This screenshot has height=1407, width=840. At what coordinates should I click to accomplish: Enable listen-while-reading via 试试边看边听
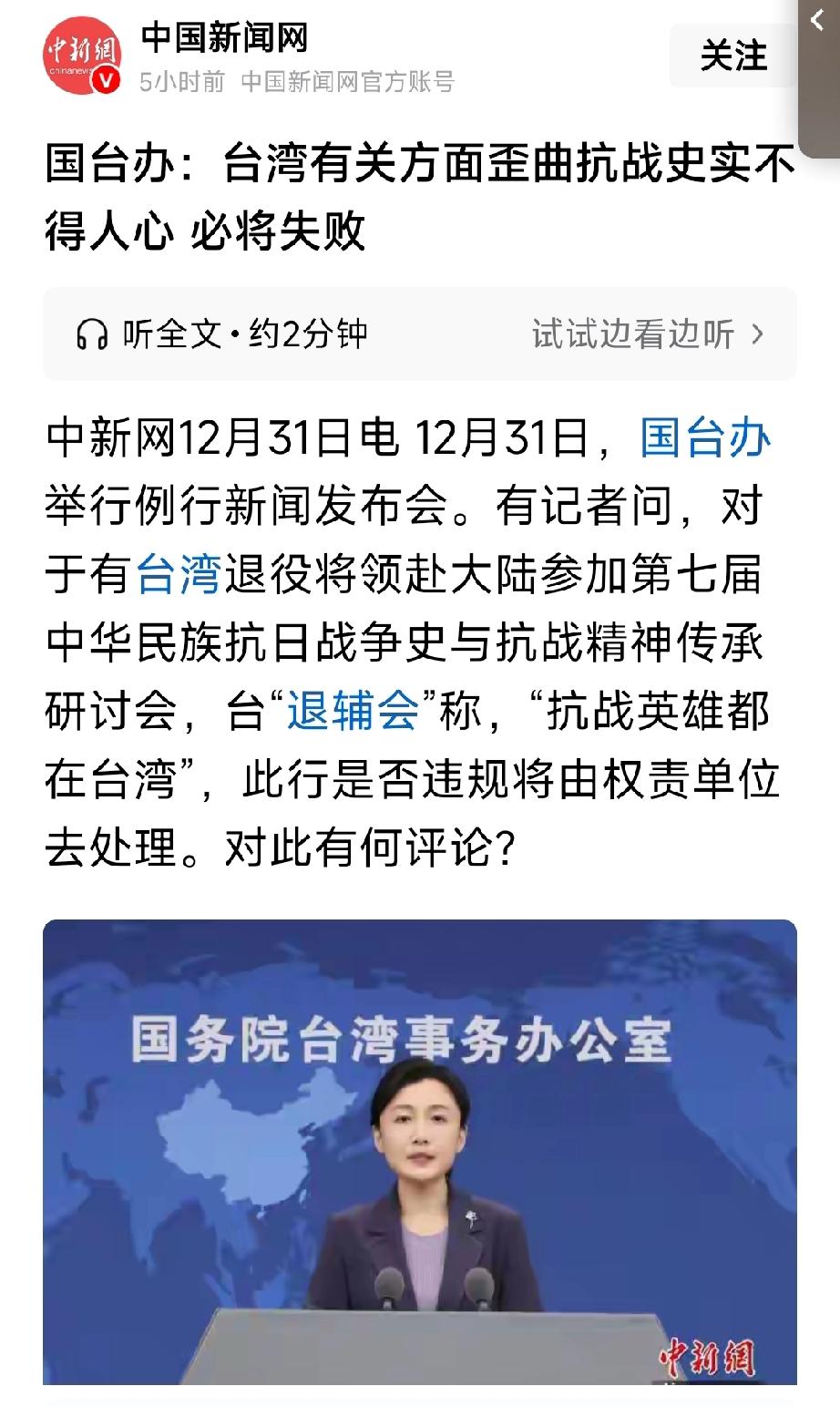click(630, 334)
